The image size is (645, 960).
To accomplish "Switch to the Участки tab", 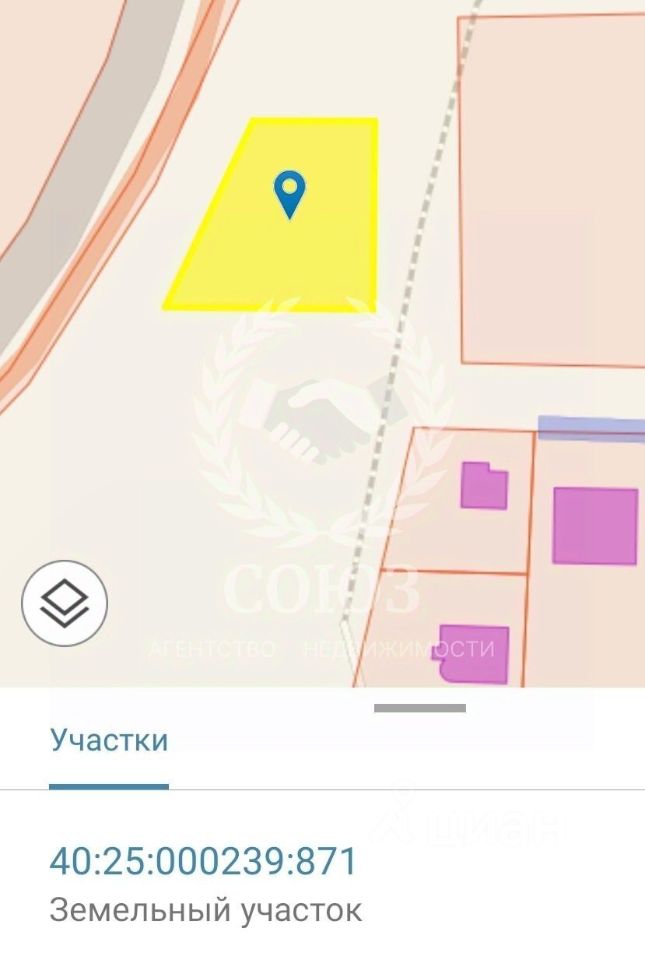I will point(109,741).
